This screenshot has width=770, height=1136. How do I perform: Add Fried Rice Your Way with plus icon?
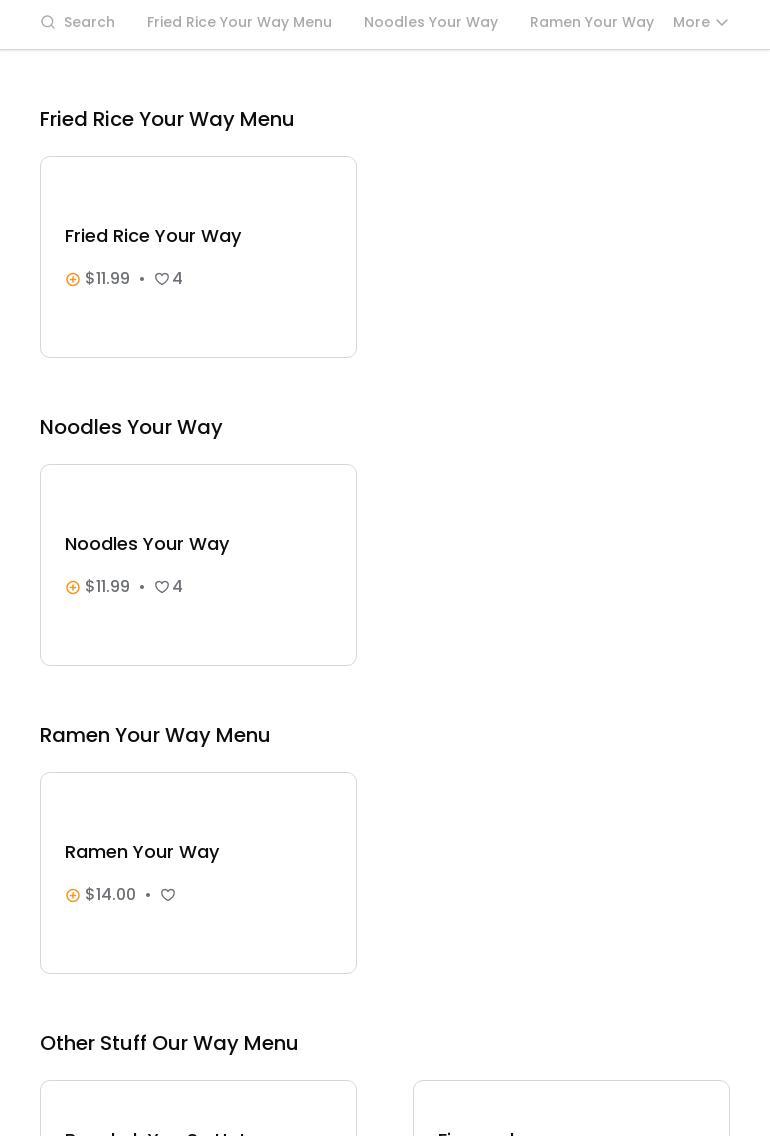point(73,280)
